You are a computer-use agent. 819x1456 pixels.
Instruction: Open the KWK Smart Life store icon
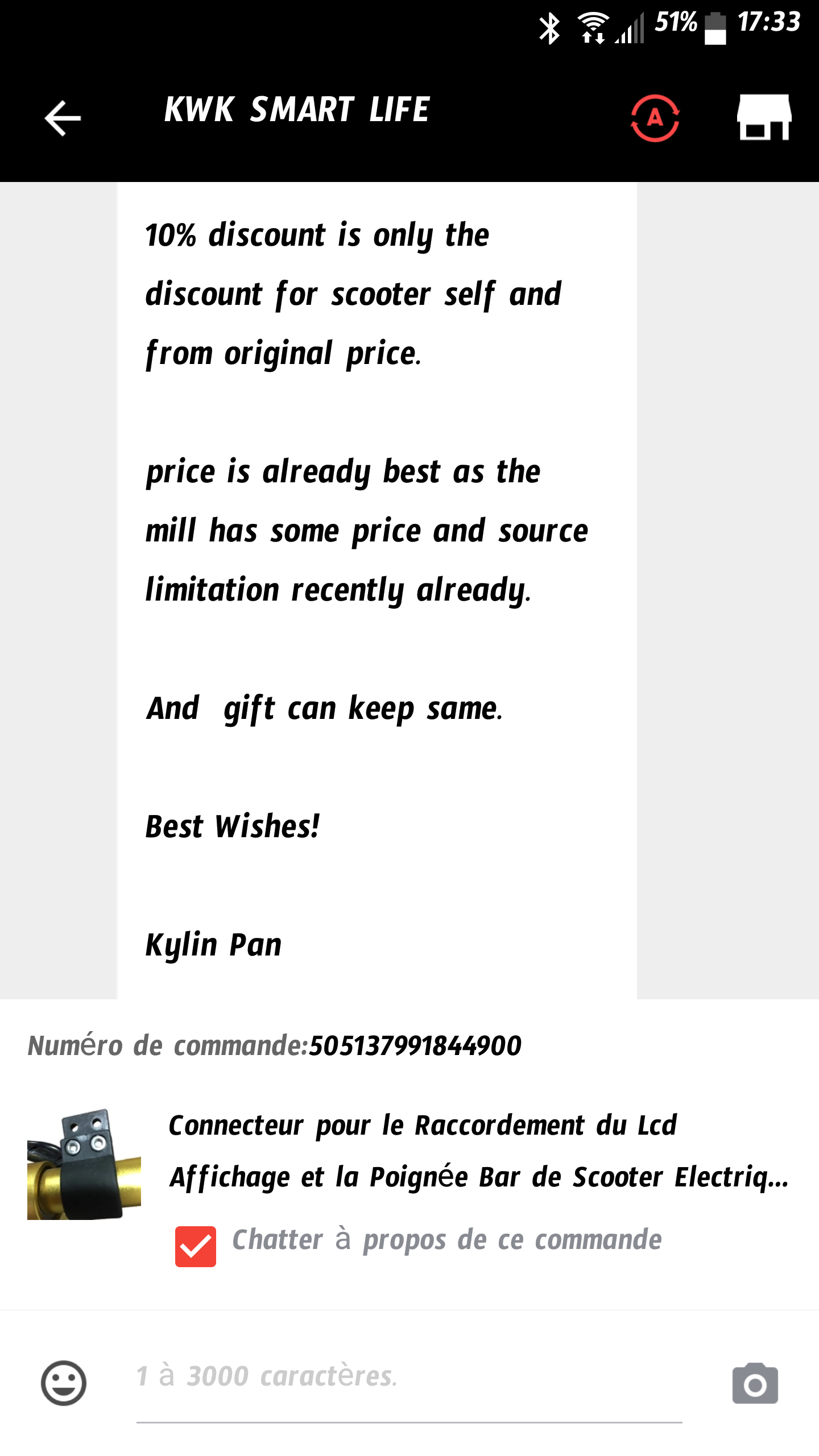tap(764, 117)
